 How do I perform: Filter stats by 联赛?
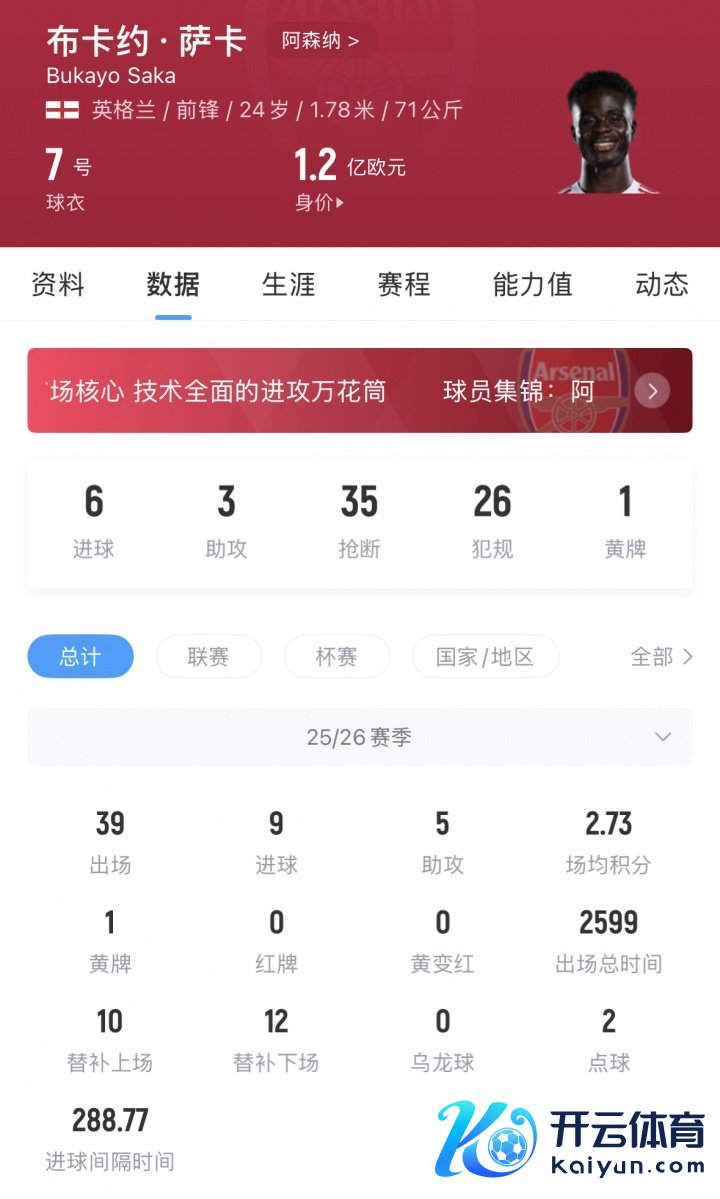tap(208, 656)
